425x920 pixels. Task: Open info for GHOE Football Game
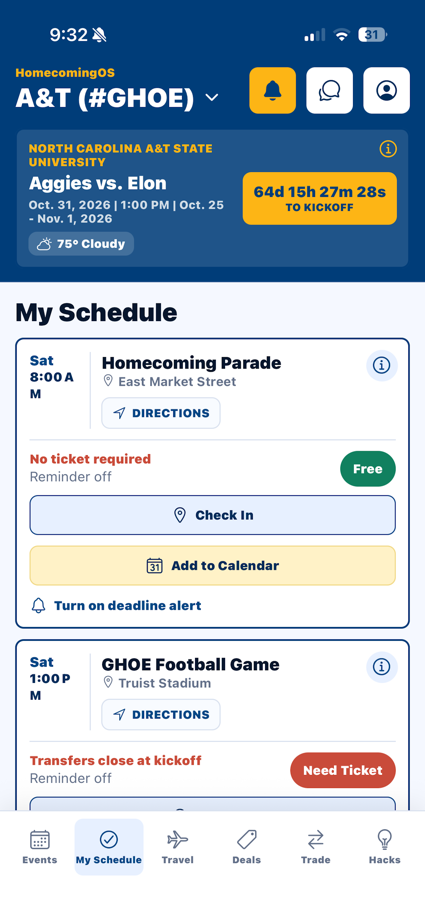coord(382,667)
